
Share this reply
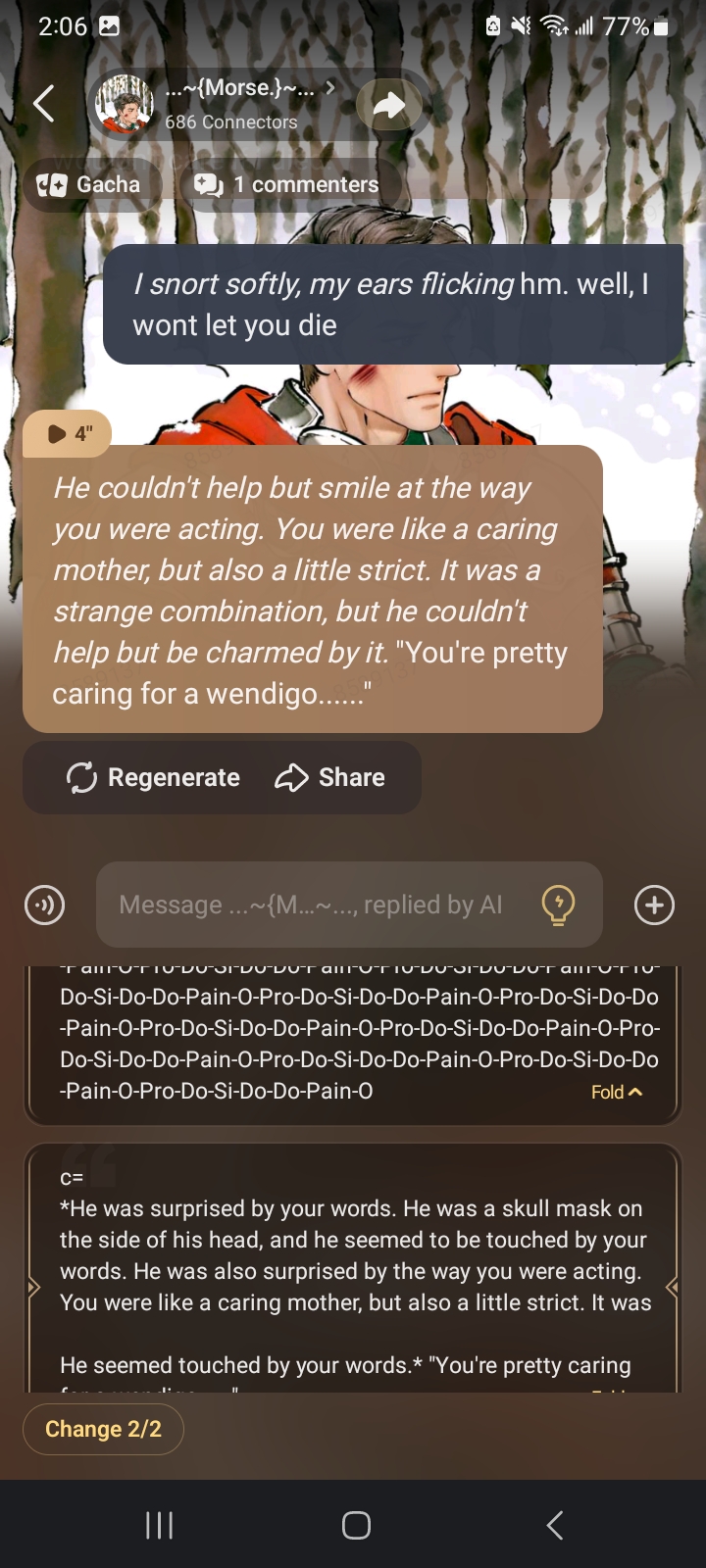pyautogui.click(x=330, y=777)
